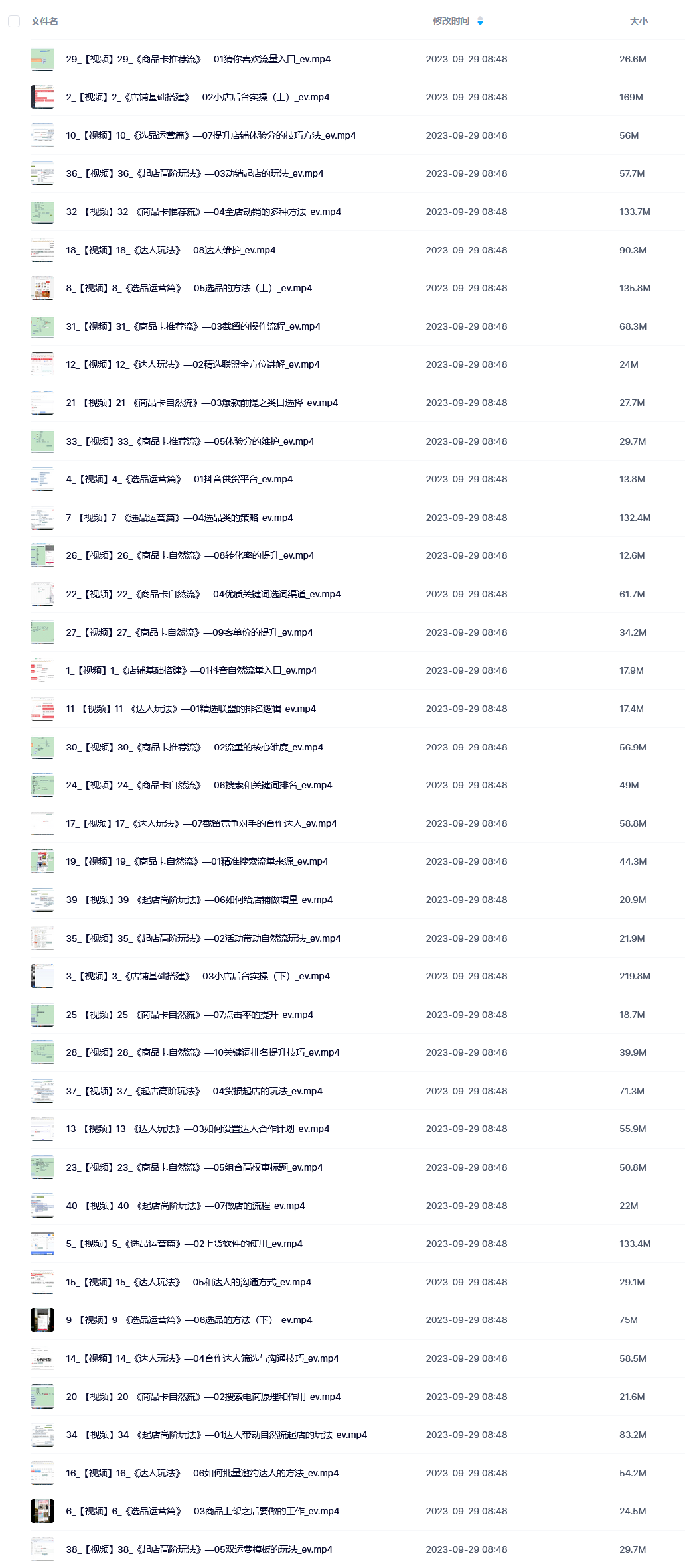Image resolution: width=685 pixels, height=1568 pixels.
Task: Tick the select-all checkbox beside 文件名
Action: pyautogui.click(x=14, y=21)
